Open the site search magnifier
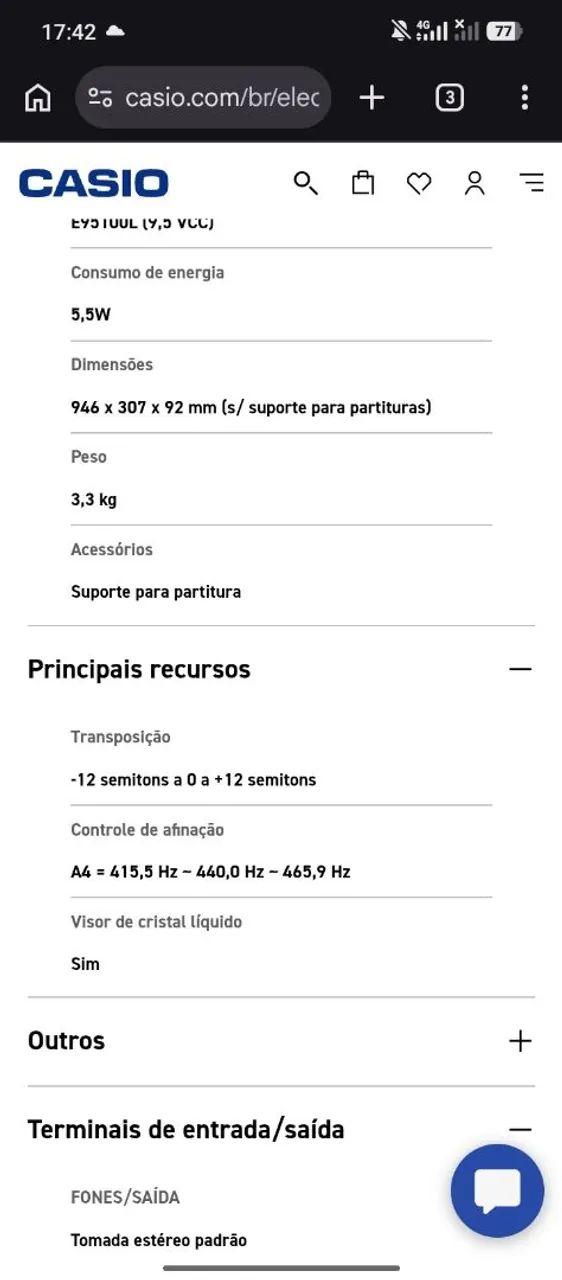 point(306,183)
